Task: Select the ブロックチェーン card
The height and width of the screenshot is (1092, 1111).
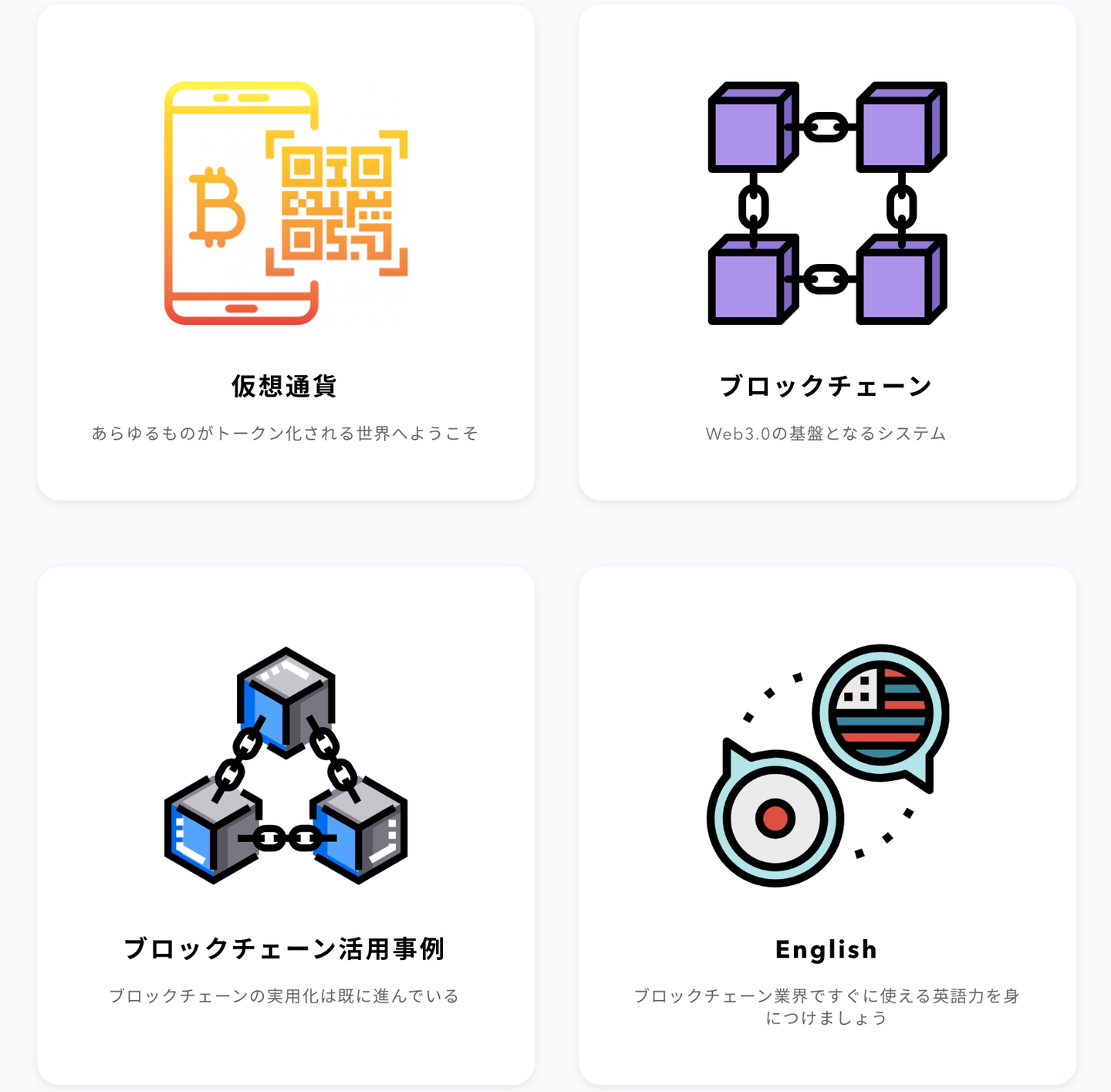Action: 827,252
